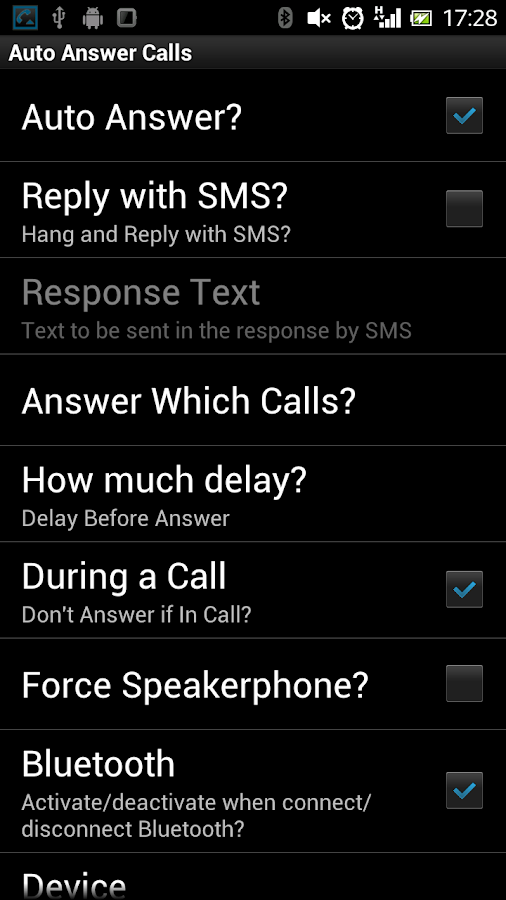Open the How much delay setting
The width and height of the screenshot is (506, 900).
click(253, 494)
